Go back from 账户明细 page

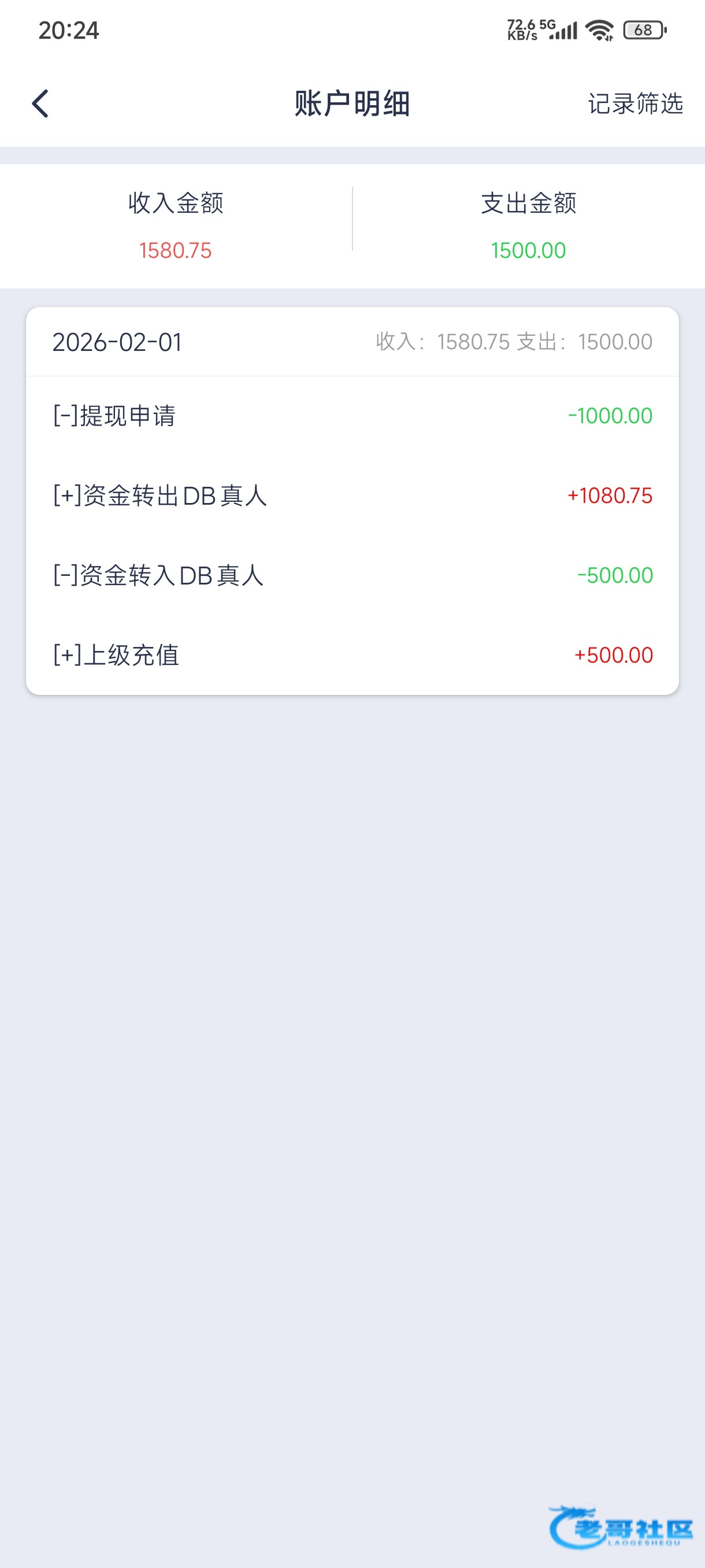(x=40, y=103)
